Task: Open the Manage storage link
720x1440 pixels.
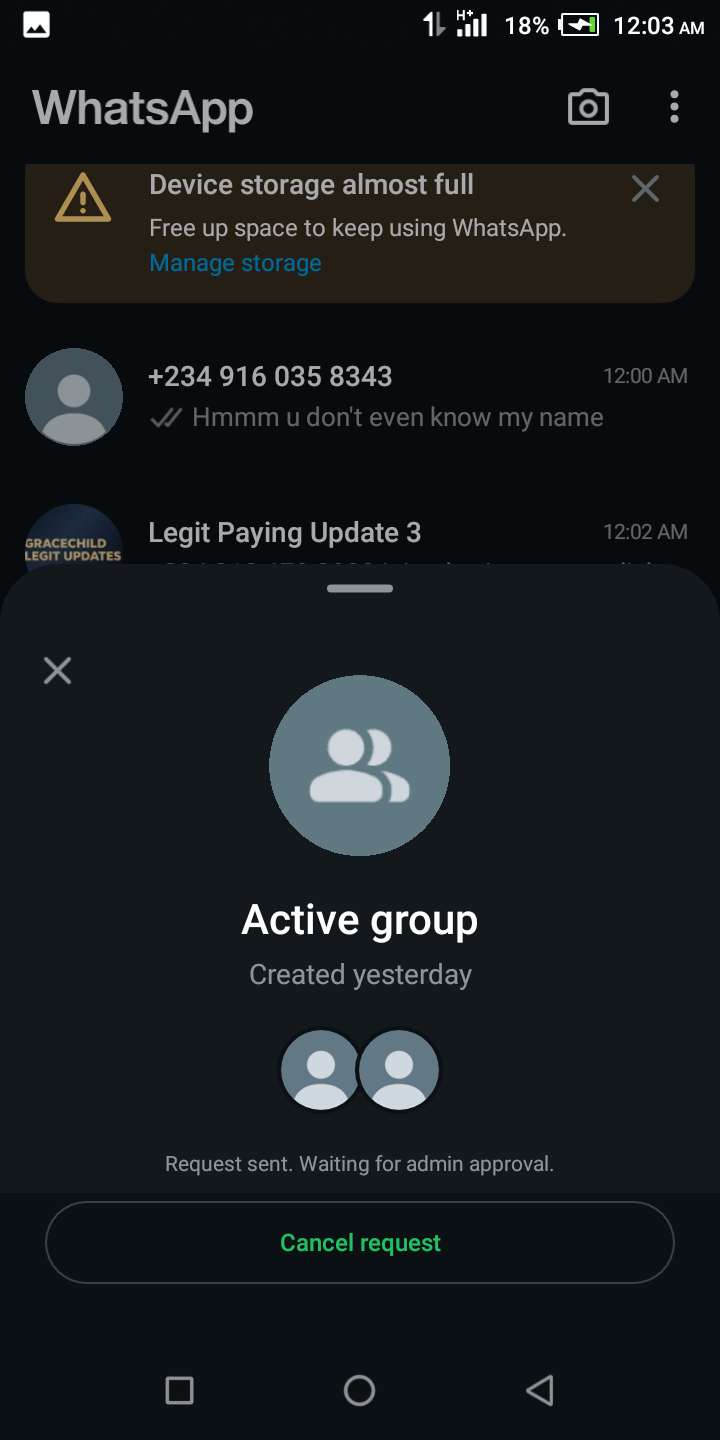Action: pyautogui.click(x=235, y=263)
